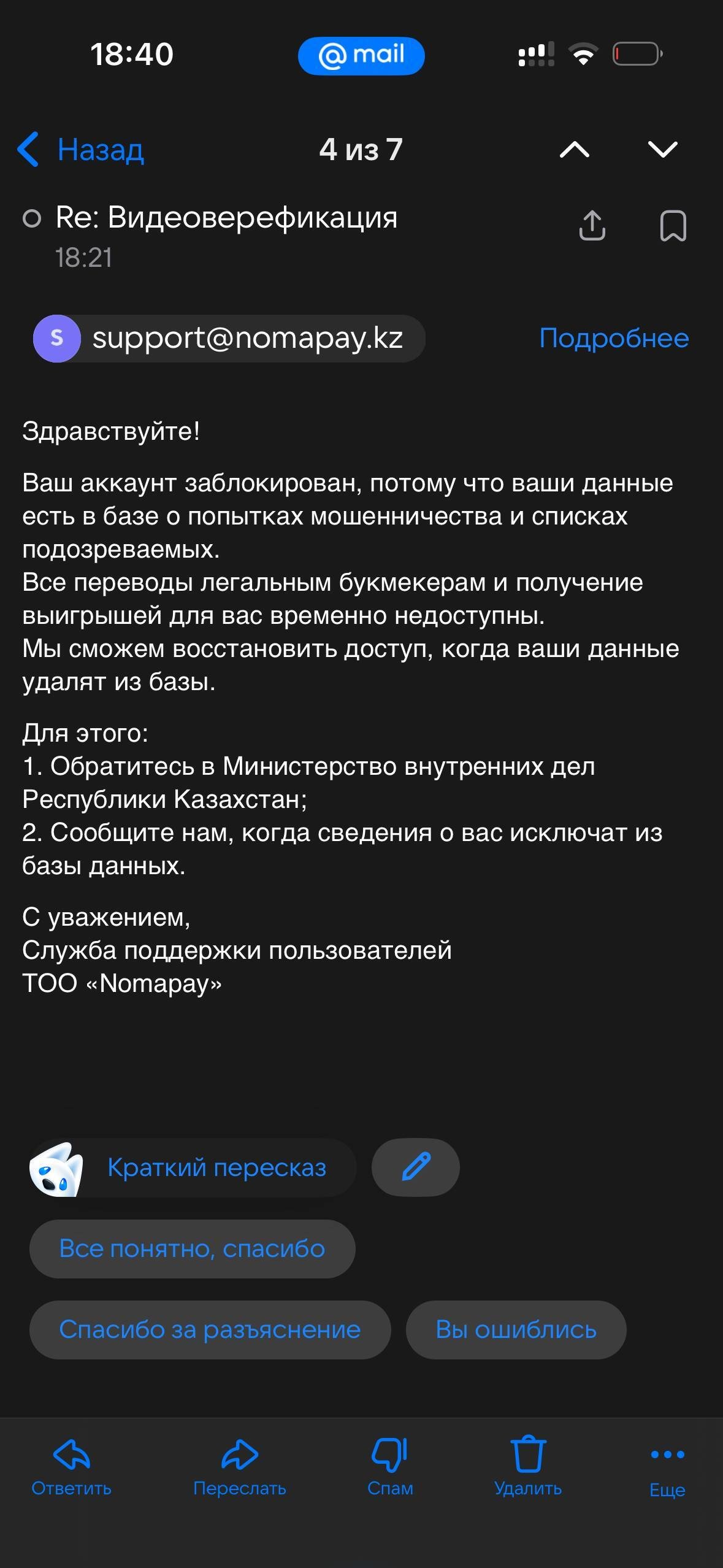Screen dimensions: 723x1568
Task: Choose quick reply Спасибо за разъяснение
Action: (210, 1329)
